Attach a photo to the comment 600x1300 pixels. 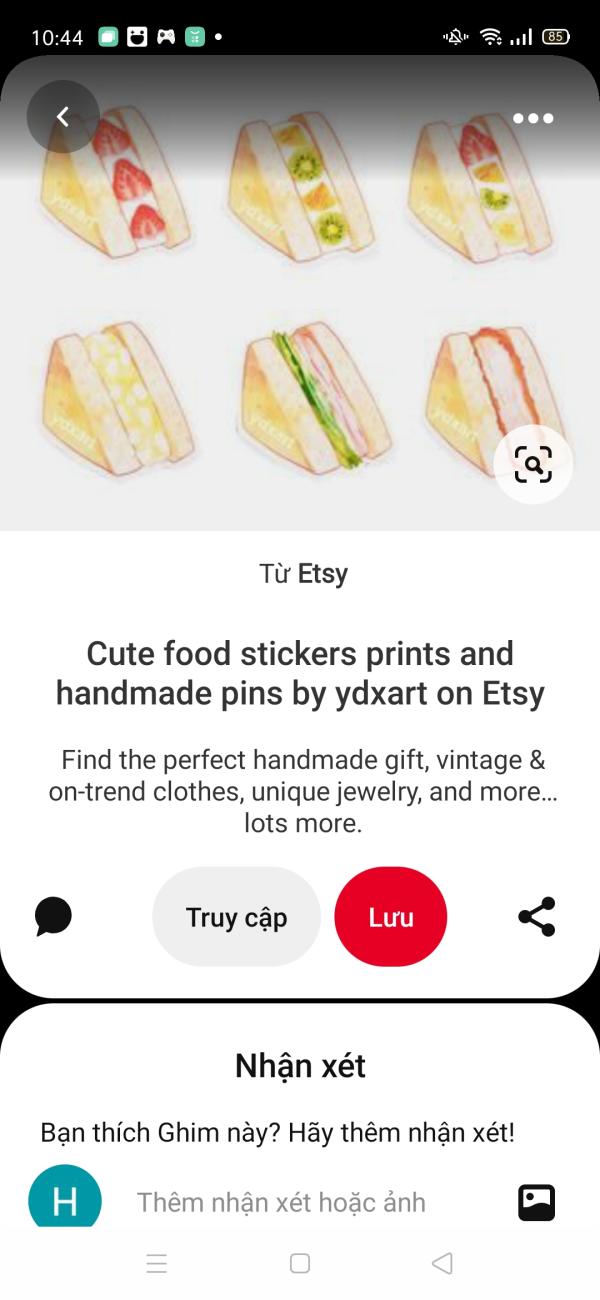point(537,1202)
